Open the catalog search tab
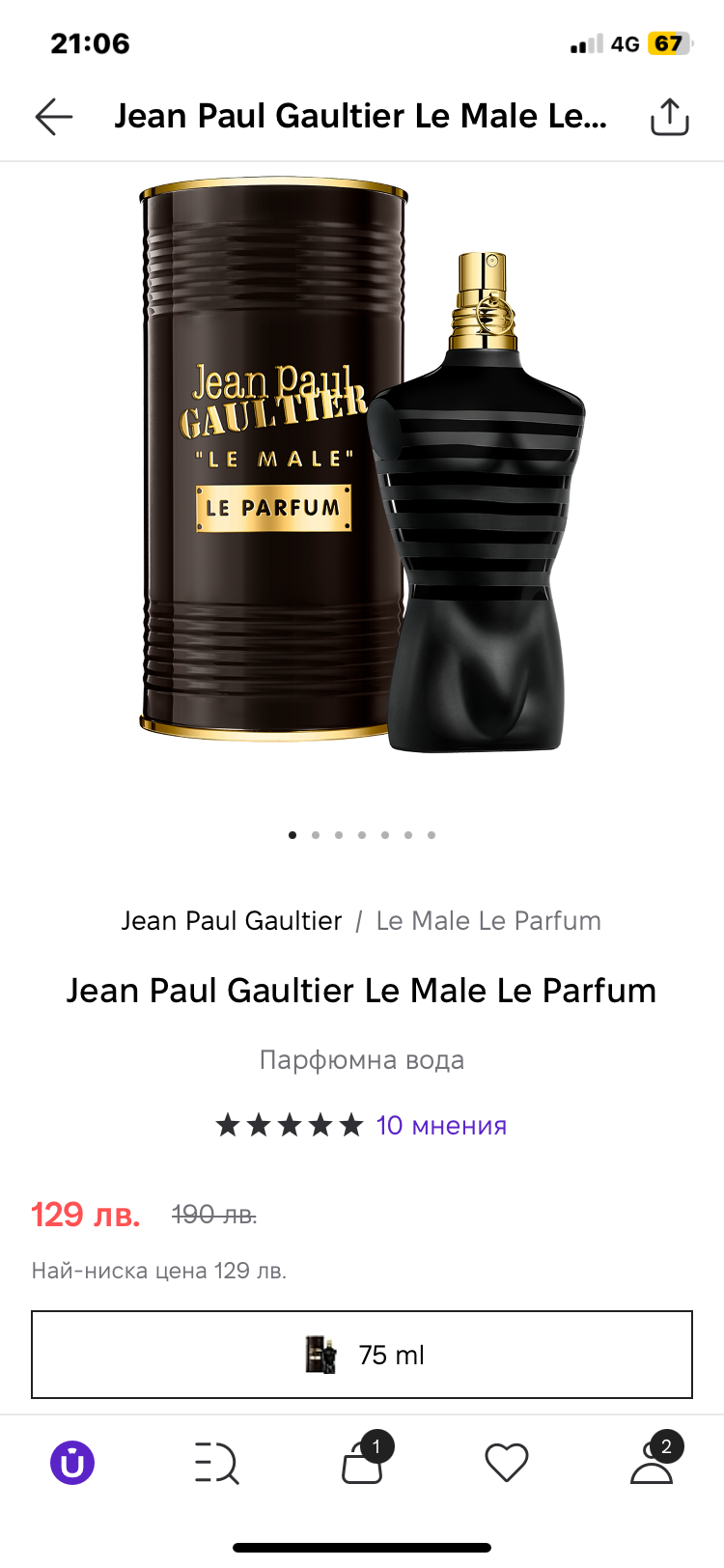Image resolution: width=724 pixels, height=1568 pixels. pos(216,1462)
